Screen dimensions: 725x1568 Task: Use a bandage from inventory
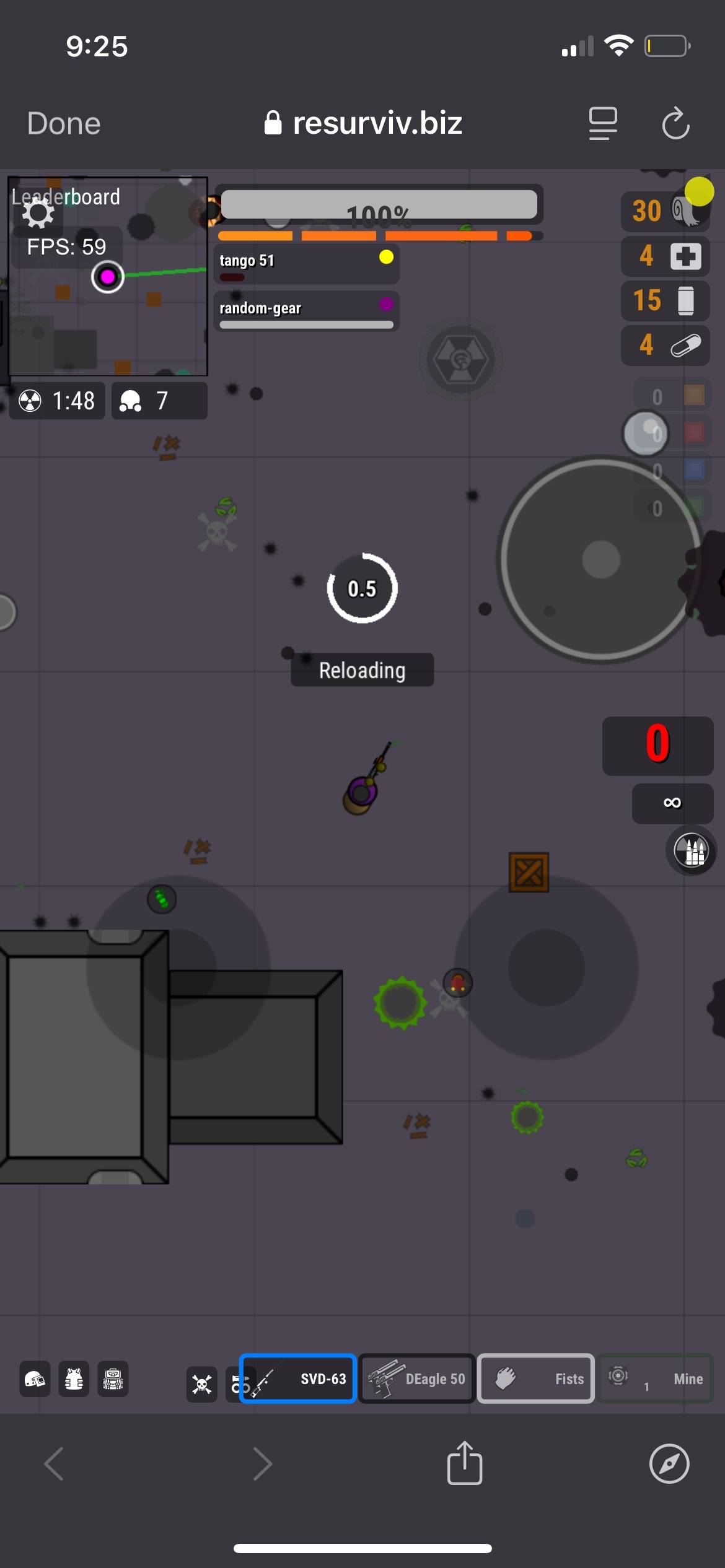[666, 211]
